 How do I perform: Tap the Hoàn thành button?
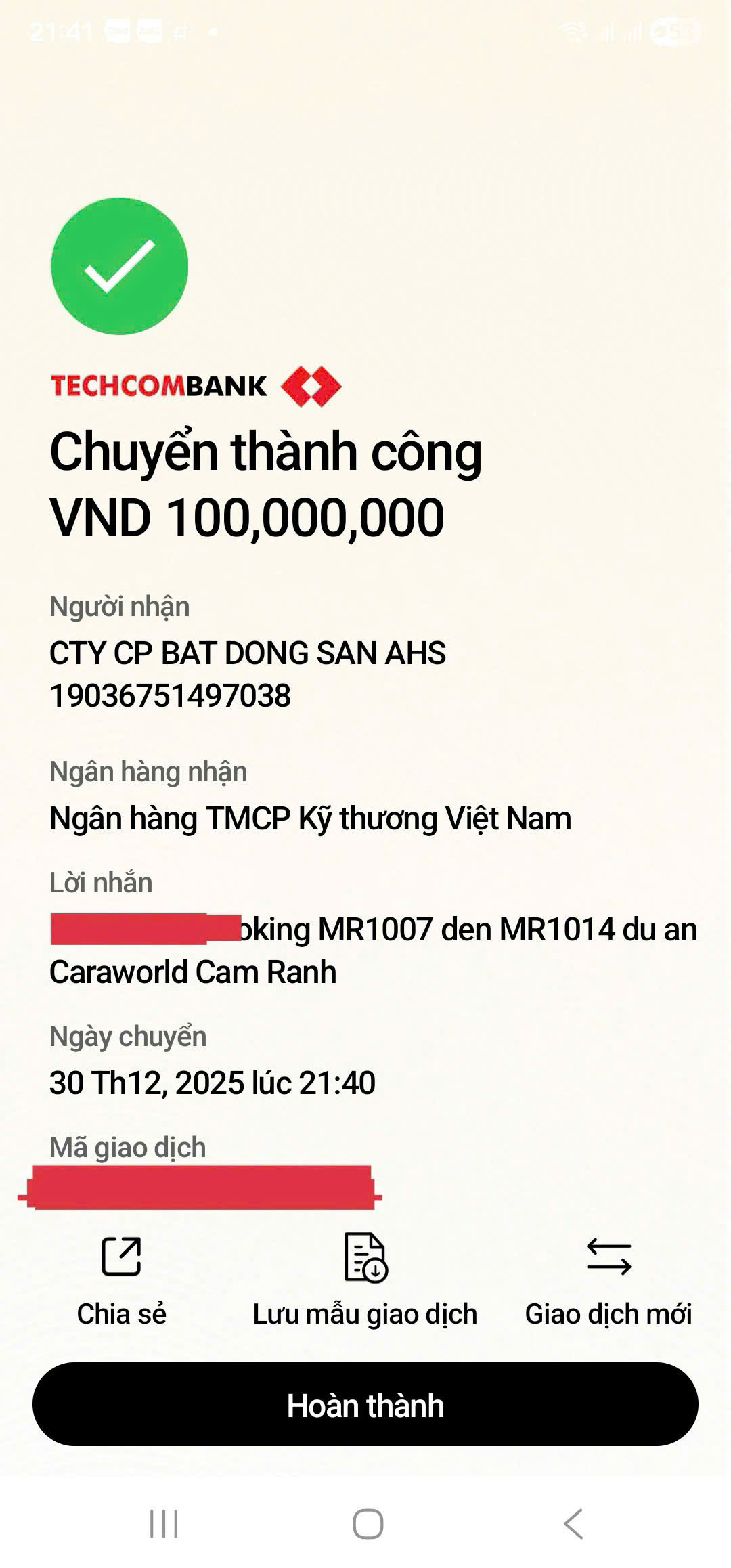(365, 1406)
